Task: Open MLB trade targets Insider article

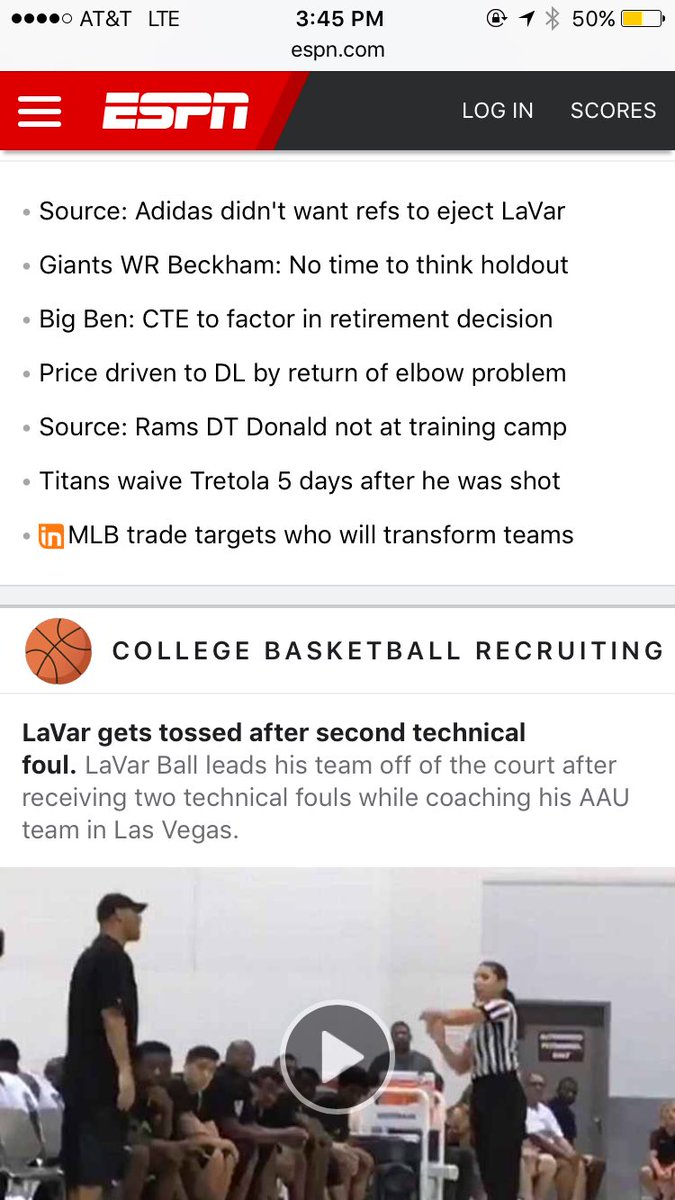Action: click(320, 535)
